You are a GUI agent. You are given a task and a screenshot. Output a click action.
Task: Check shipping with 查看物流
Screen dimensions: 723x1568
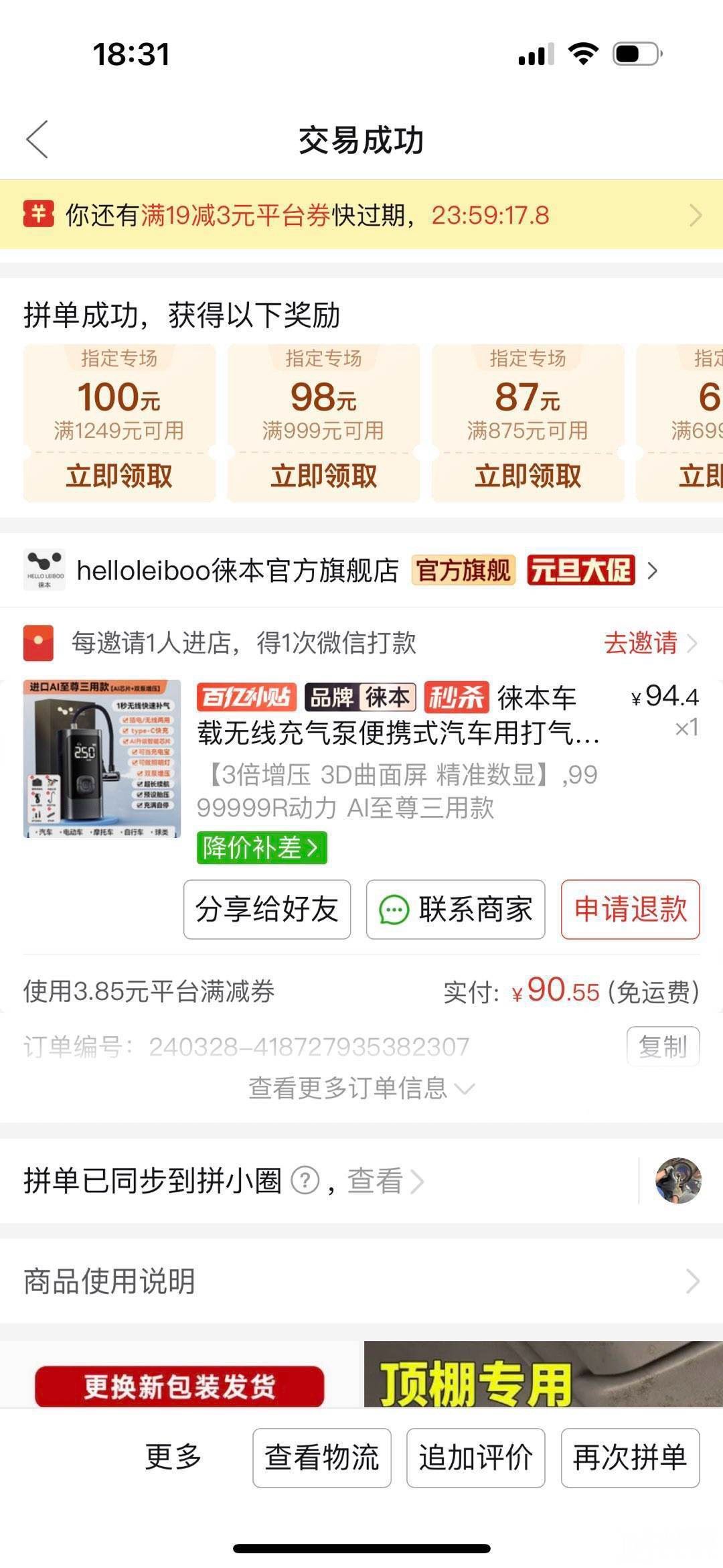[322, 1457]
